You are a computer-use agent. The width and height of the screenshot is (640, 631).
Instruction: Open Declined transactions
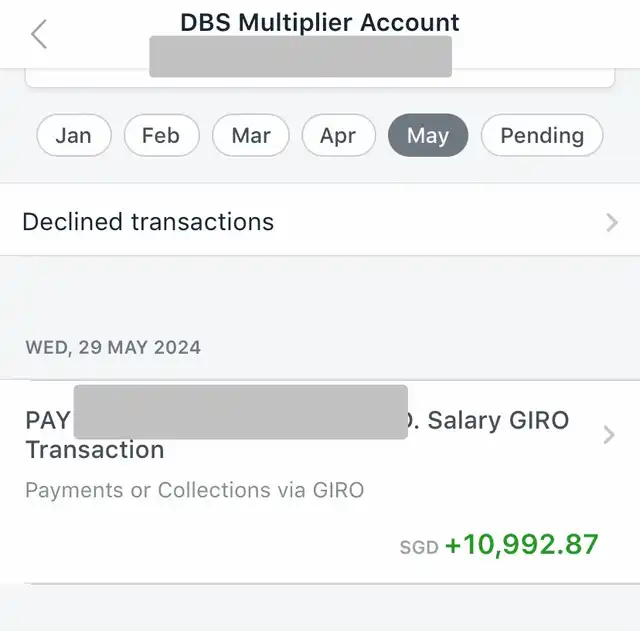click(x=320, y=221)
